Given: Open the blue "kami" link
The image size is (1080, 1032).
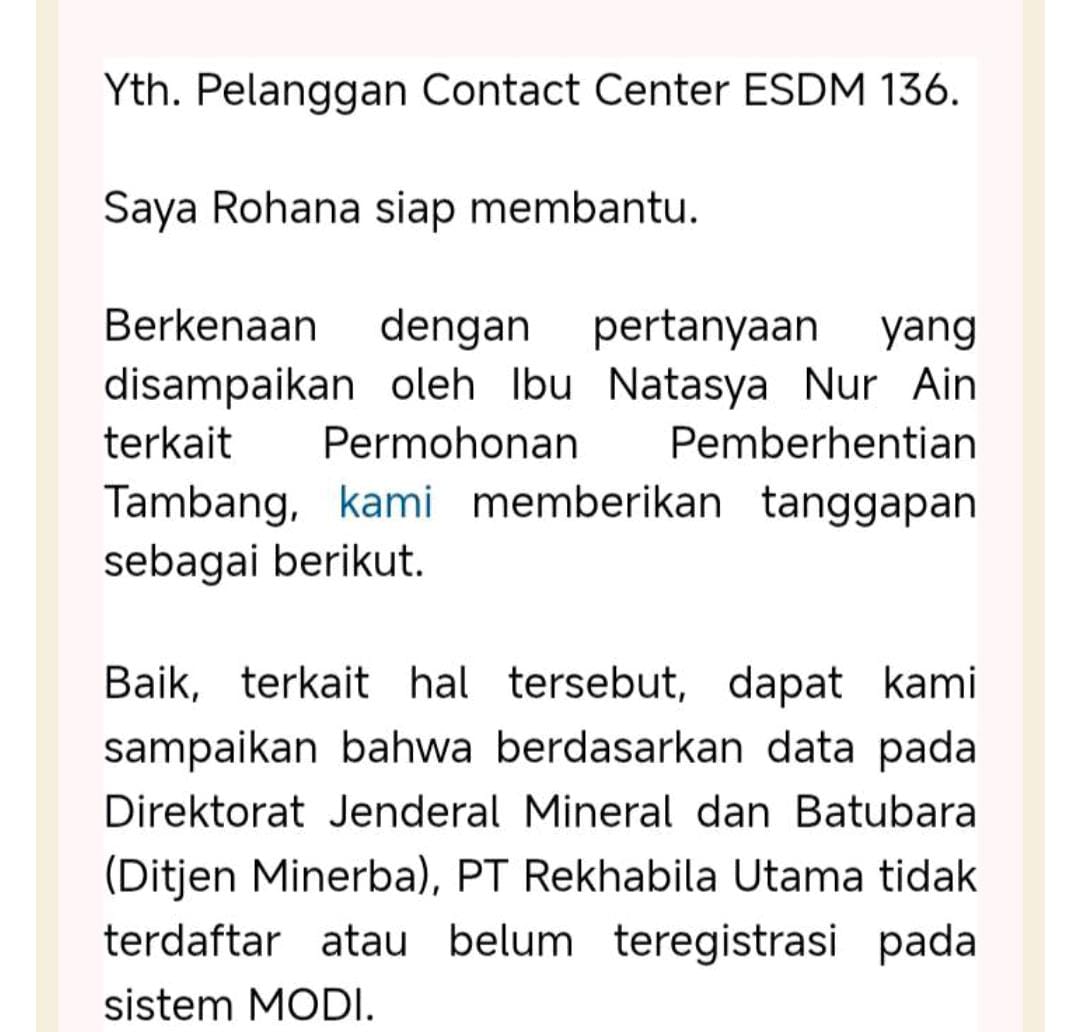Looking at the screenshot, I should (385, 503).
